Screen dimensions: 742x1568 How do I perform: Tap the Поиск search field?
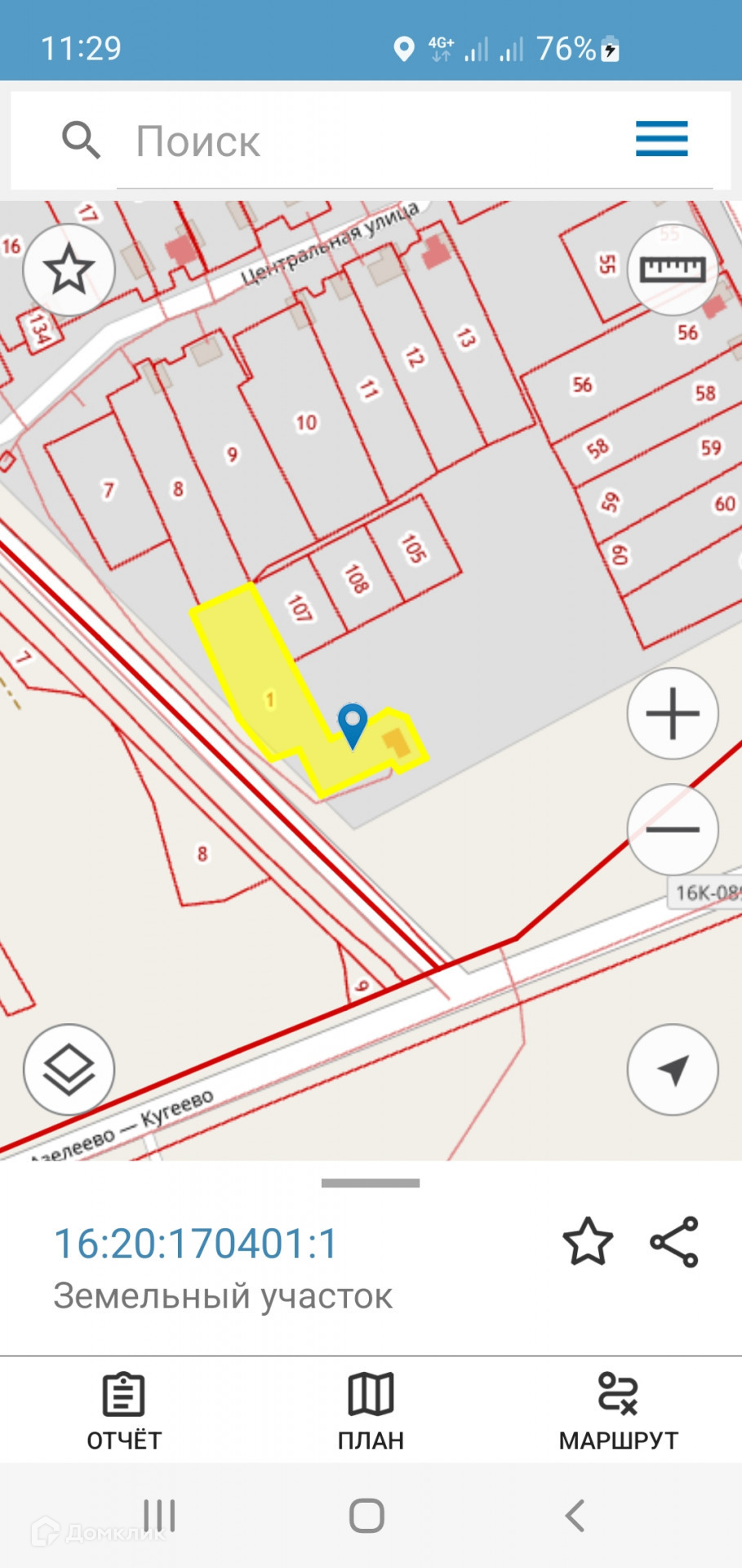371,140
